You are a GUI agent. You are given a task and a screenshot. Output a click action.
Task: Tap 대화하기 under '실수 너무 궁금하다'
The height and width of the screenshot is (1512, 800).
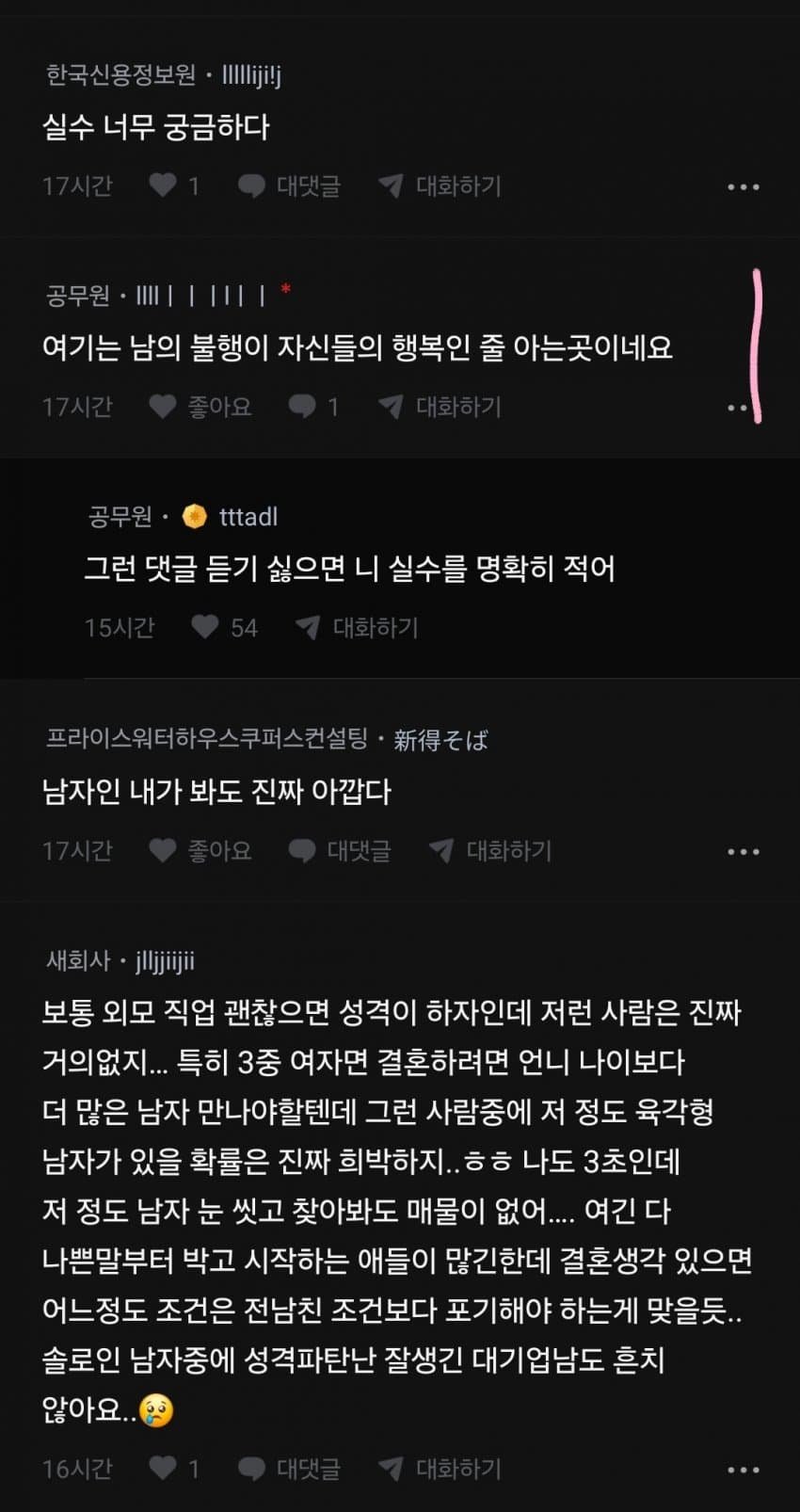(x=440, y=185)
